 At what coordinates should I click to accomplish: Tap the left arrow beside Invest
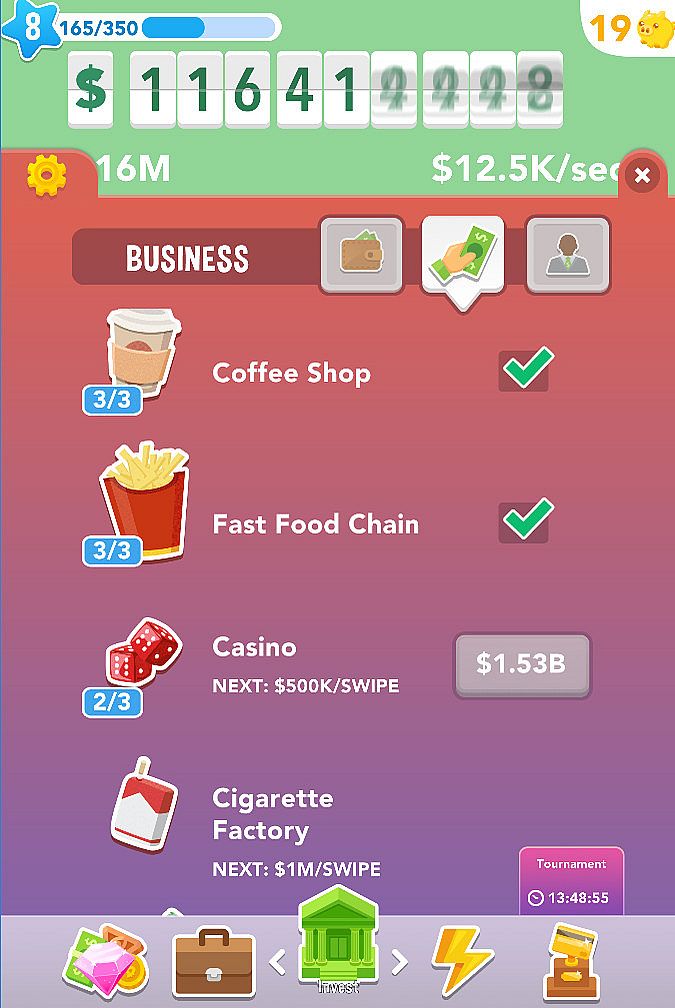[278, 963]
